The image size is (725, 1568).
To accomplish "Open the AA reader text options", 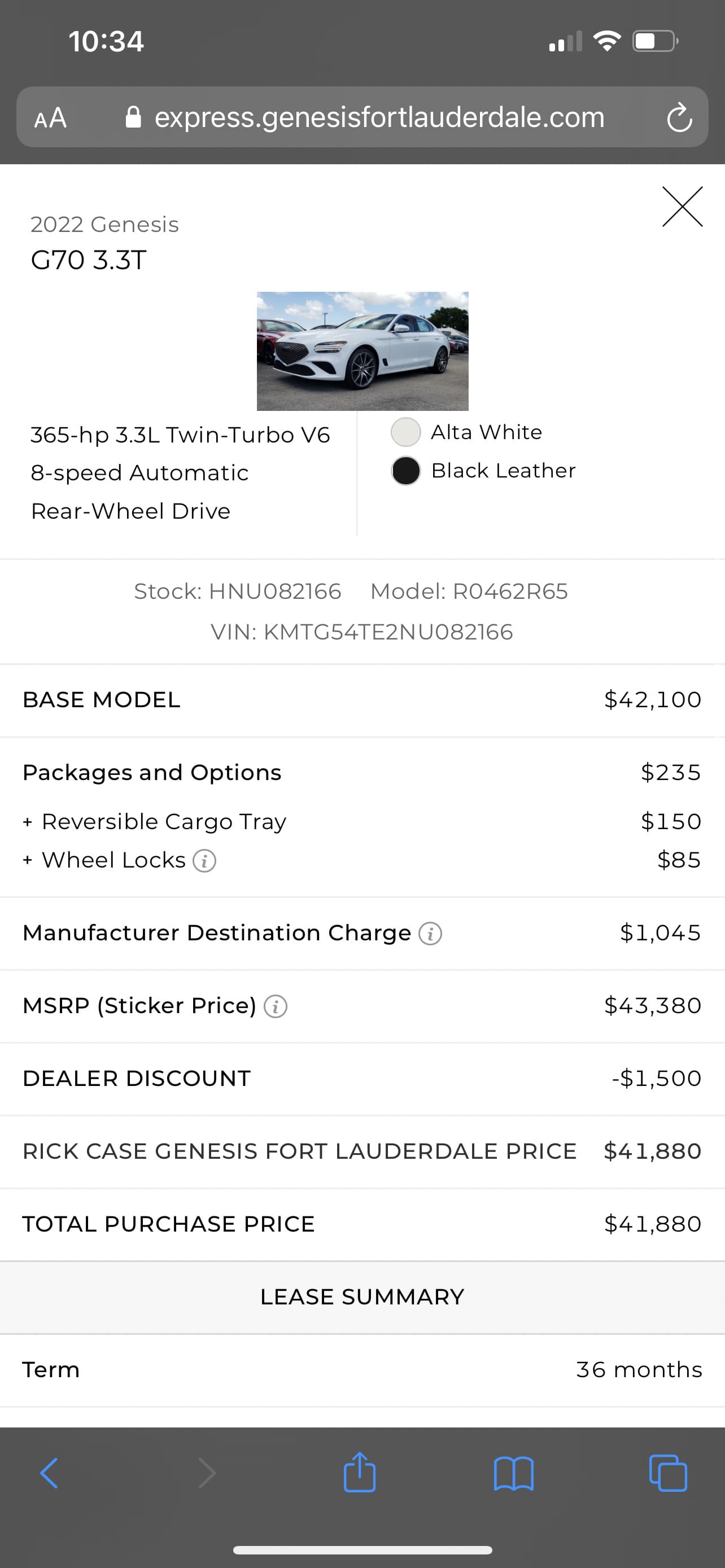I will click(50, 117).
